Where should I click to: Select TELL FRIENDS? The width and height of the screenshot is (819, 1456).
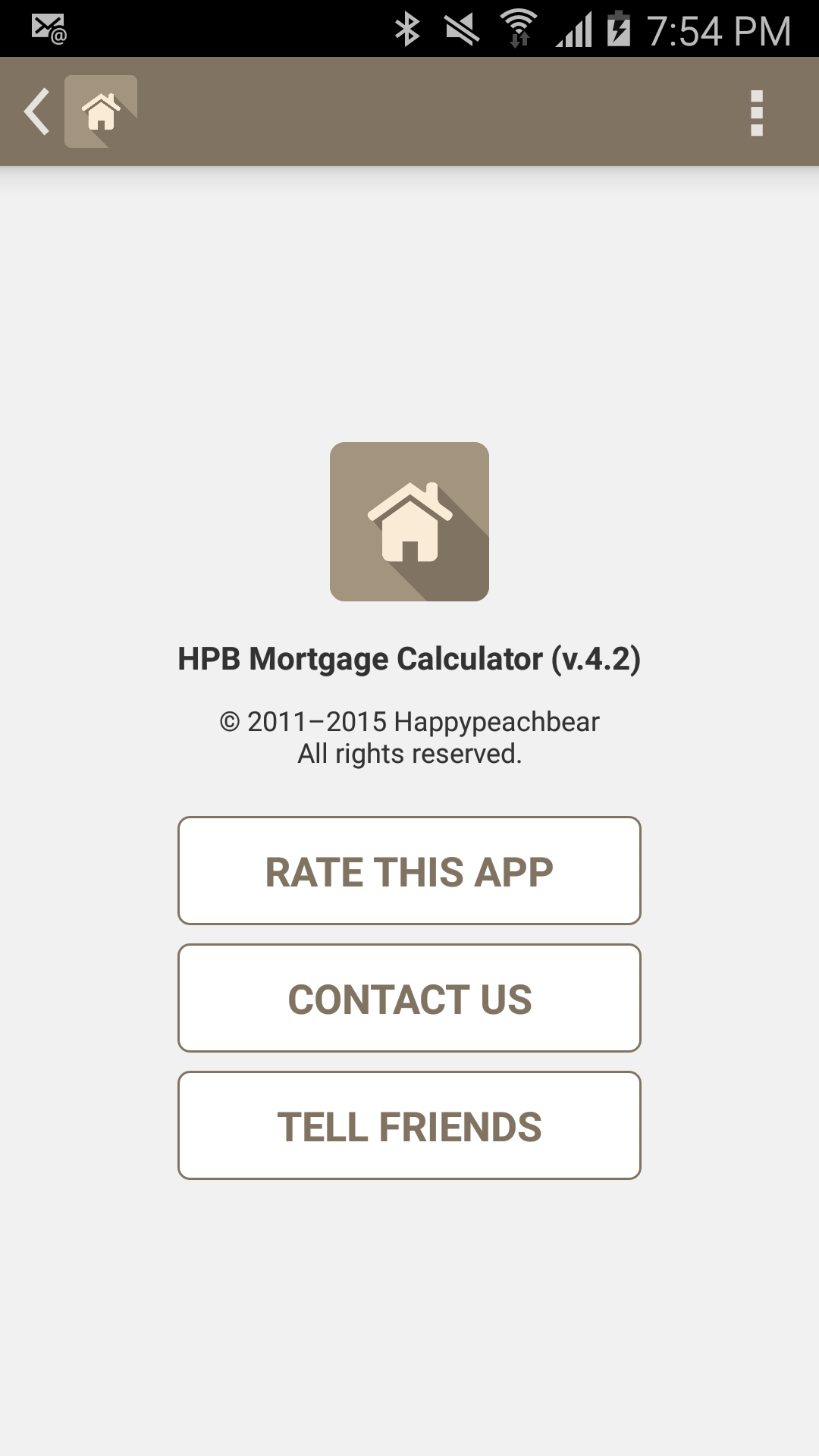[x=409, y=1125]
